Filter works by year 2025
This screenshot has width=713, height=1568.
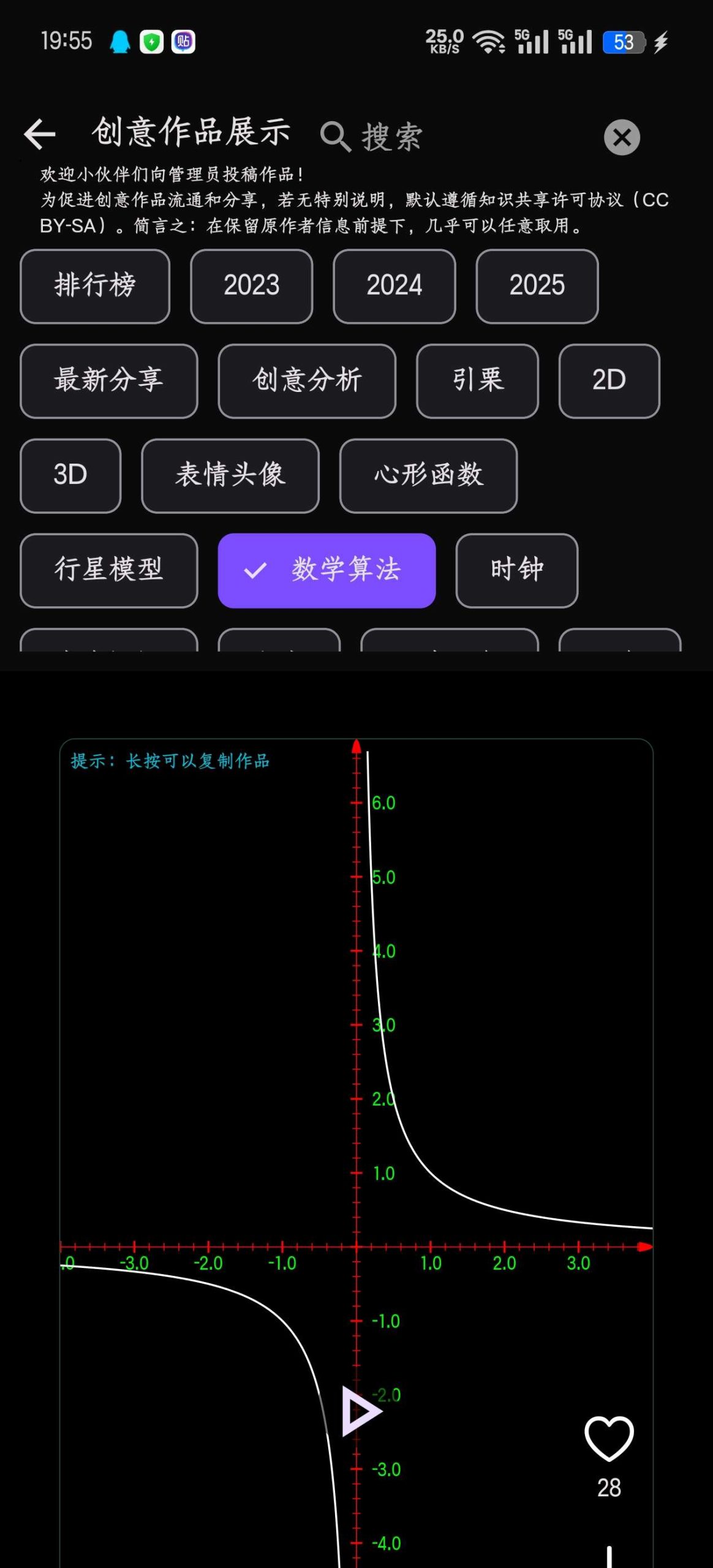point(537,286)
